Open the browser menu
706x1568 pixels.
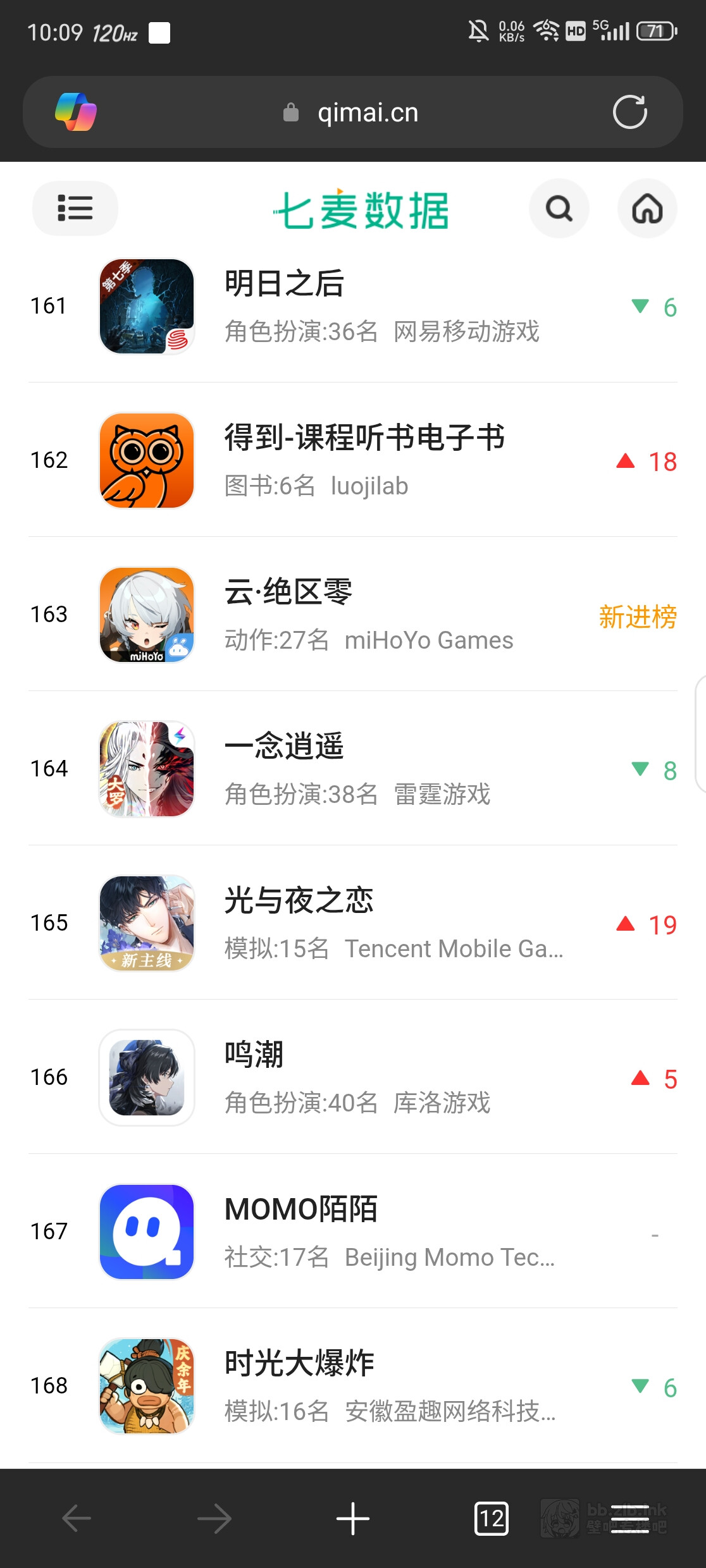629,1519
